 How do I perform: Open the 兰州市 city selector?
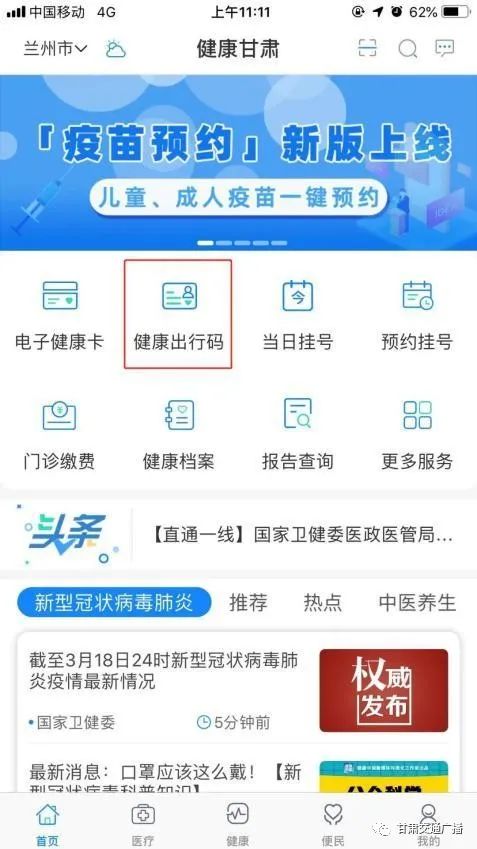click(x=55, y=49)
